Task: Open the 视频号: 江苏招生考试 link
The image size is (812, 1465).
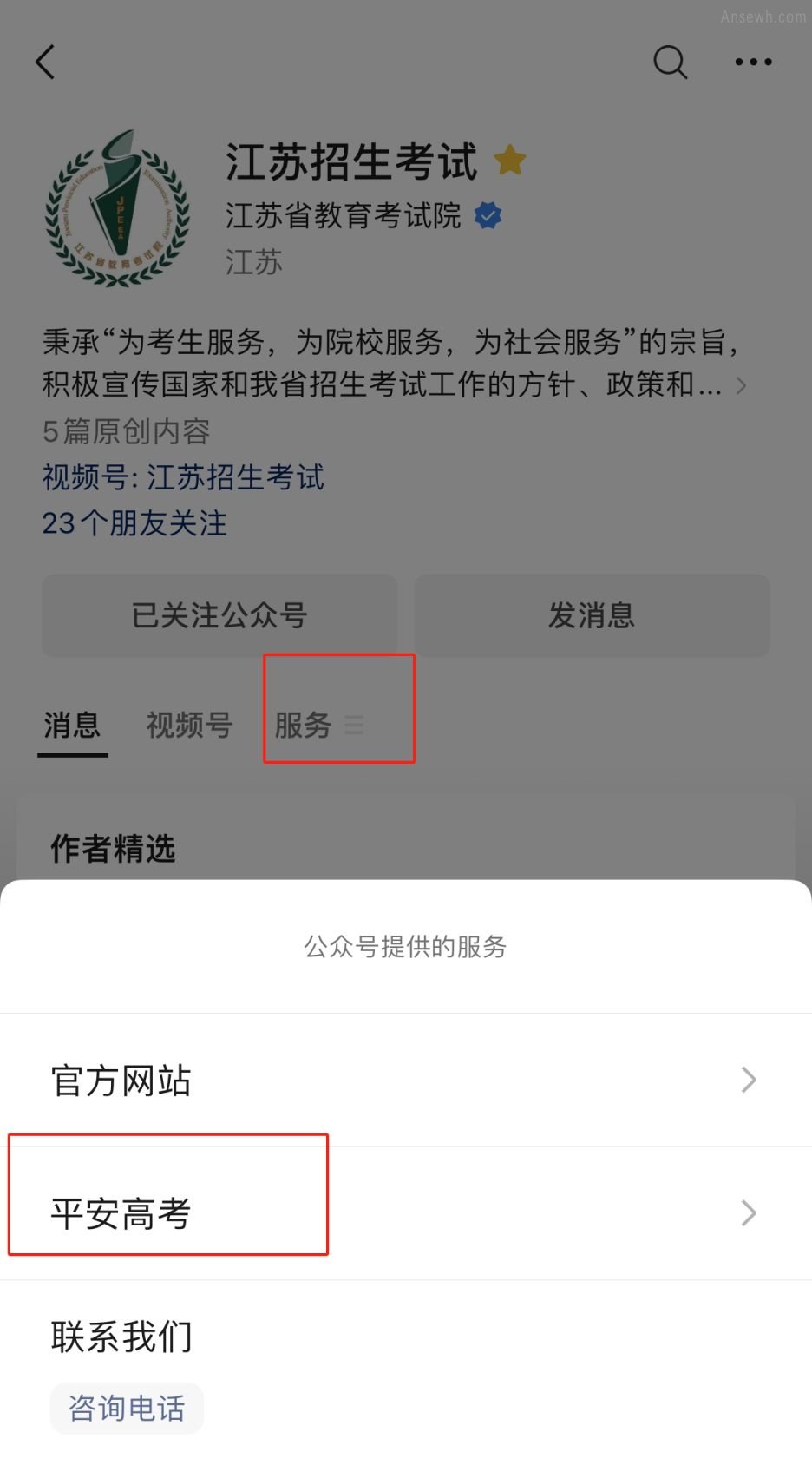Action: 183,477
